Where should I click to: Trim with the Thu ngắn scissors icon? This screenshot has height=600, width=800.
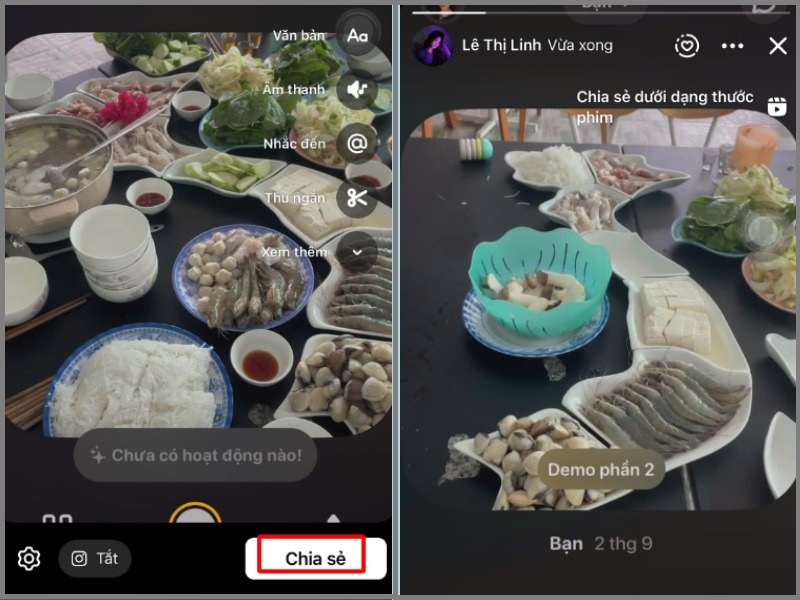click(357, 198)
